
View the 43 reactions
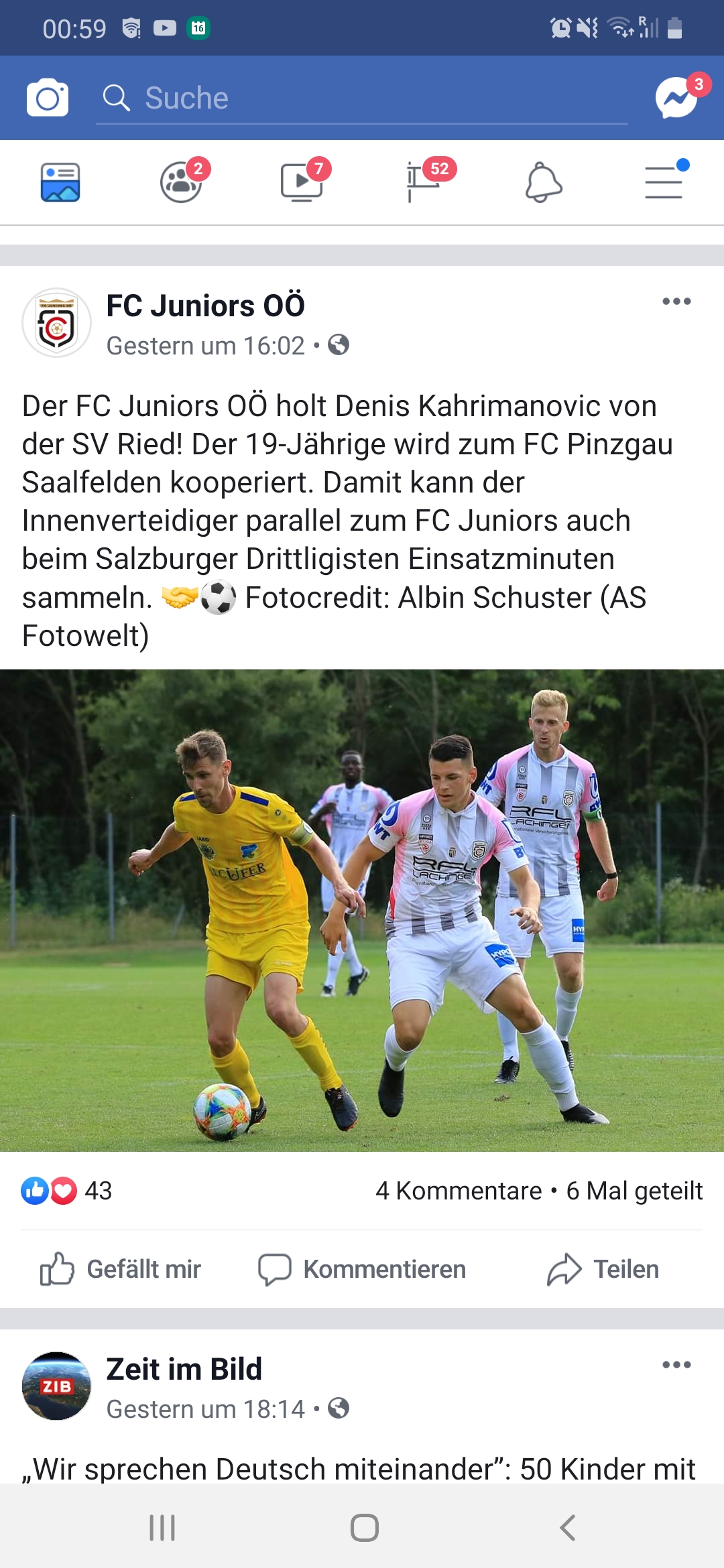pos(67,1191)
